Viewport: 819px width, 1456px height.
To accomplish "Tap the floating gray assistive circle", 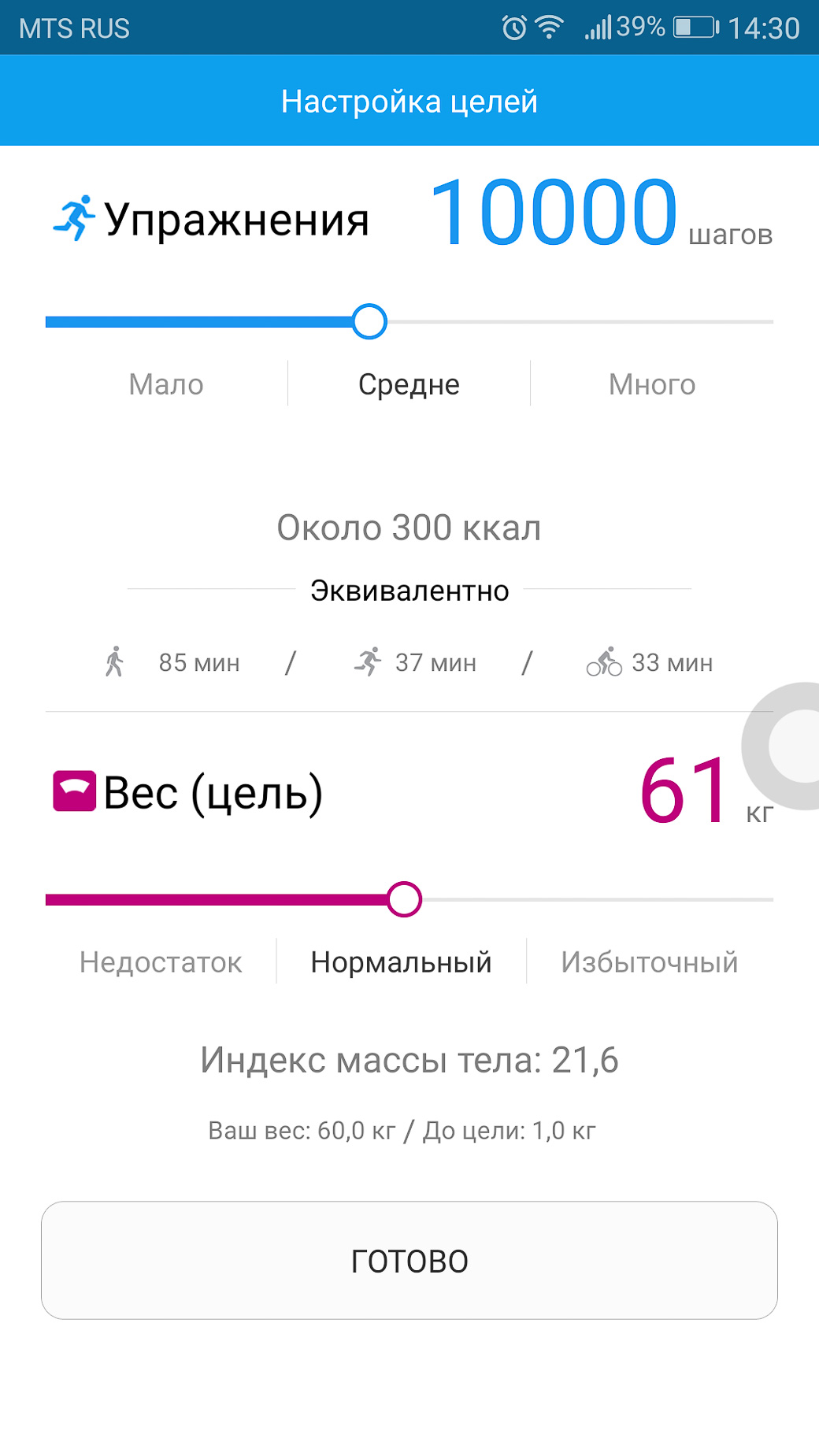I will (780, 746).
